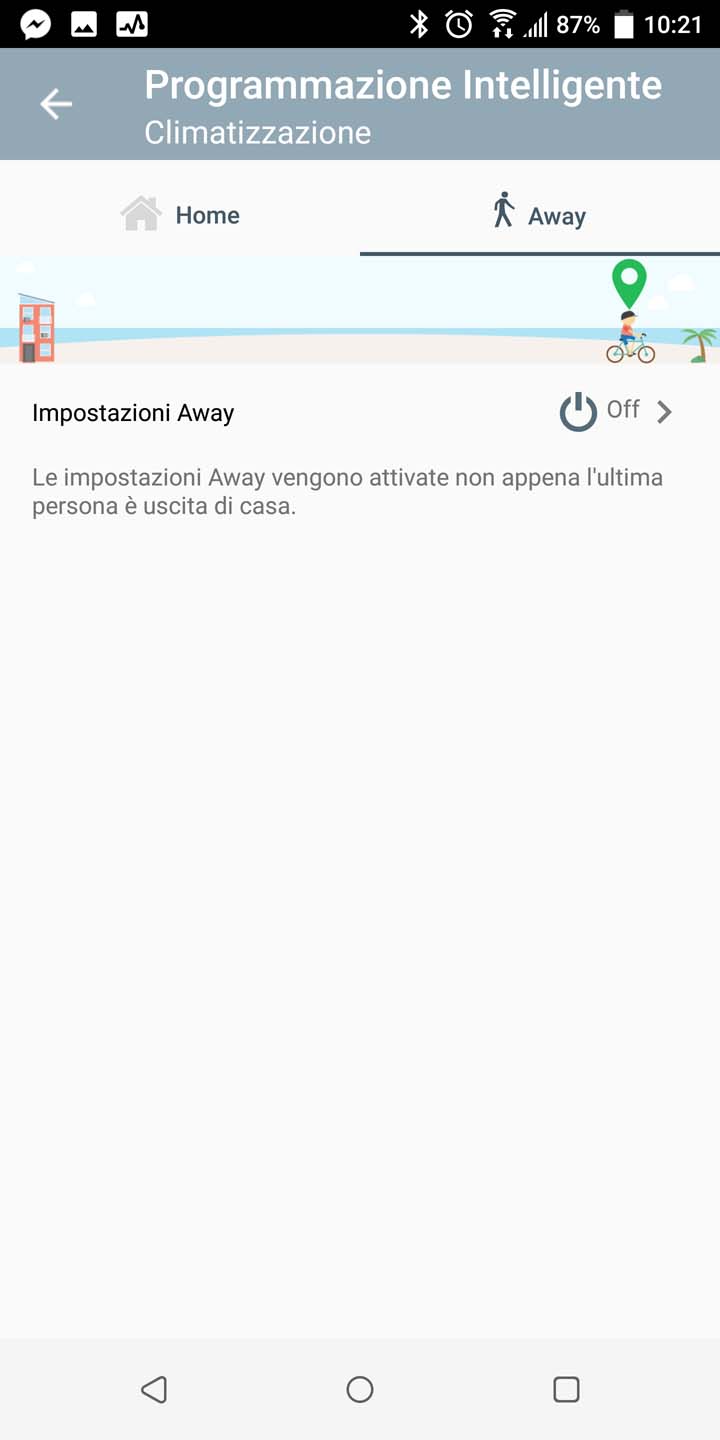720x1440 pixels.
Task: Switch to the Home tab
Action: tap(180, 214)
